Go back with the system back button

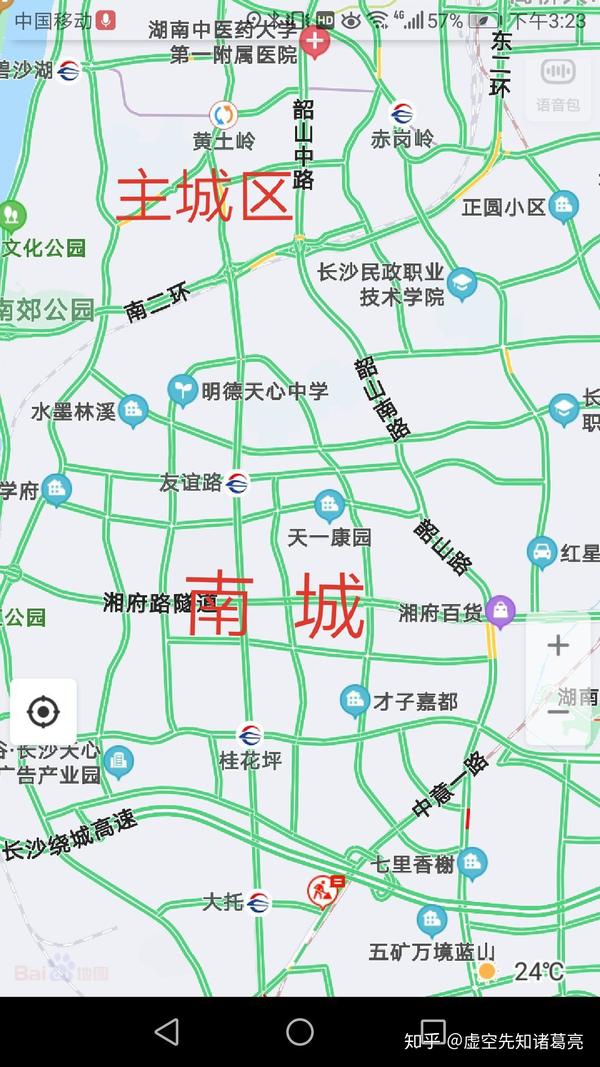[x=167, y=1032]
